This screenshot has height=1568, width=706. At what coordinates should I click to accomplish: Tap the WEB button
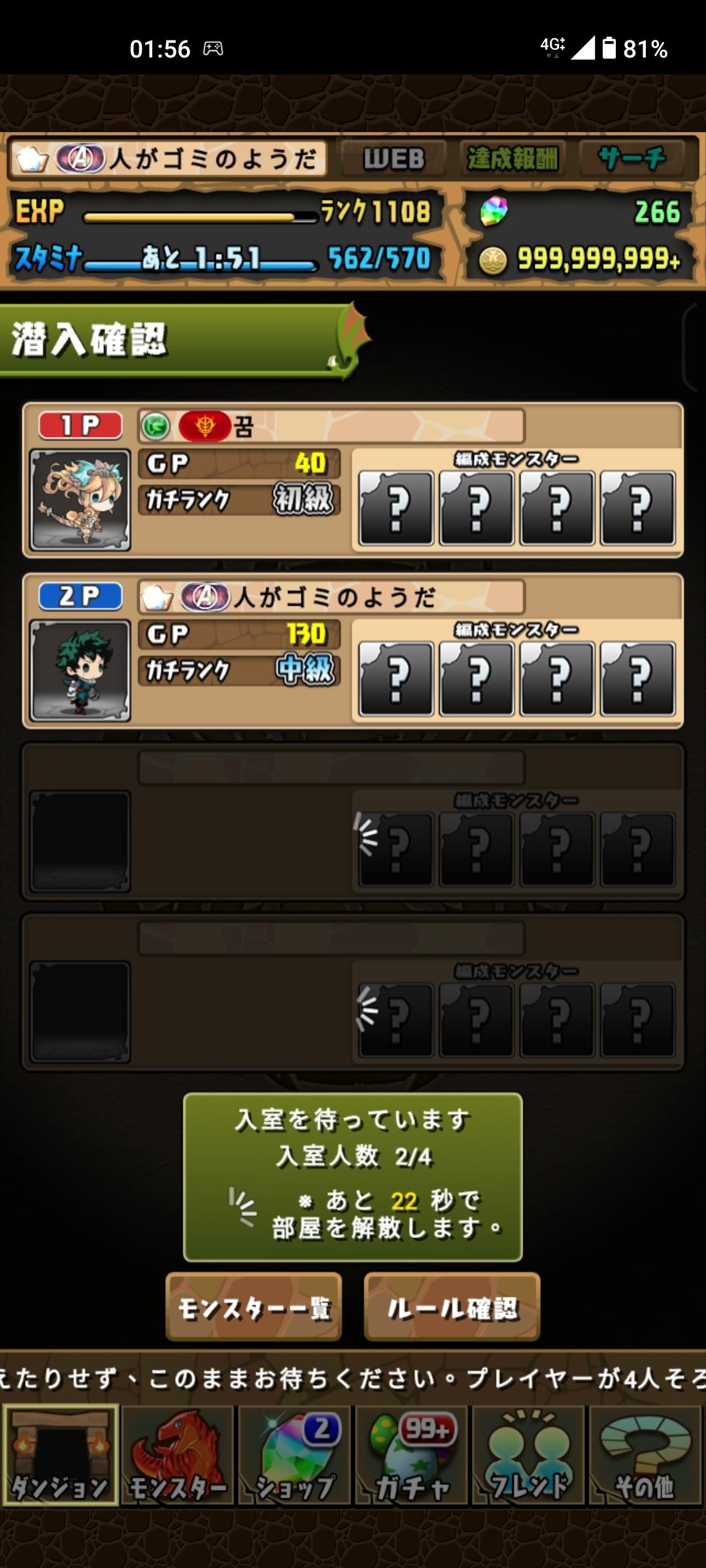click(x=394, y=159)
